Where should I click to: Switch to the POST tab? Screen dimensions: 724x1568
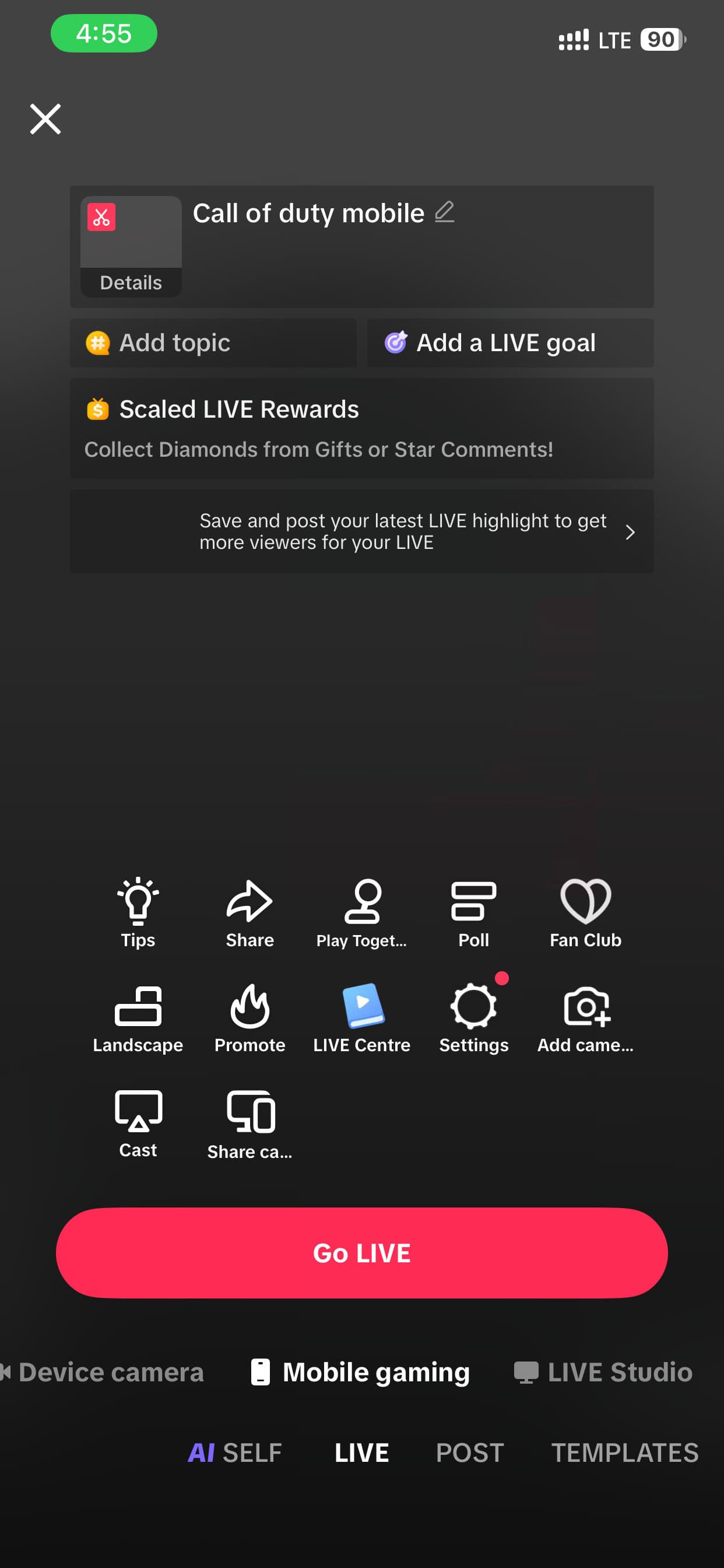[469, 1453]
